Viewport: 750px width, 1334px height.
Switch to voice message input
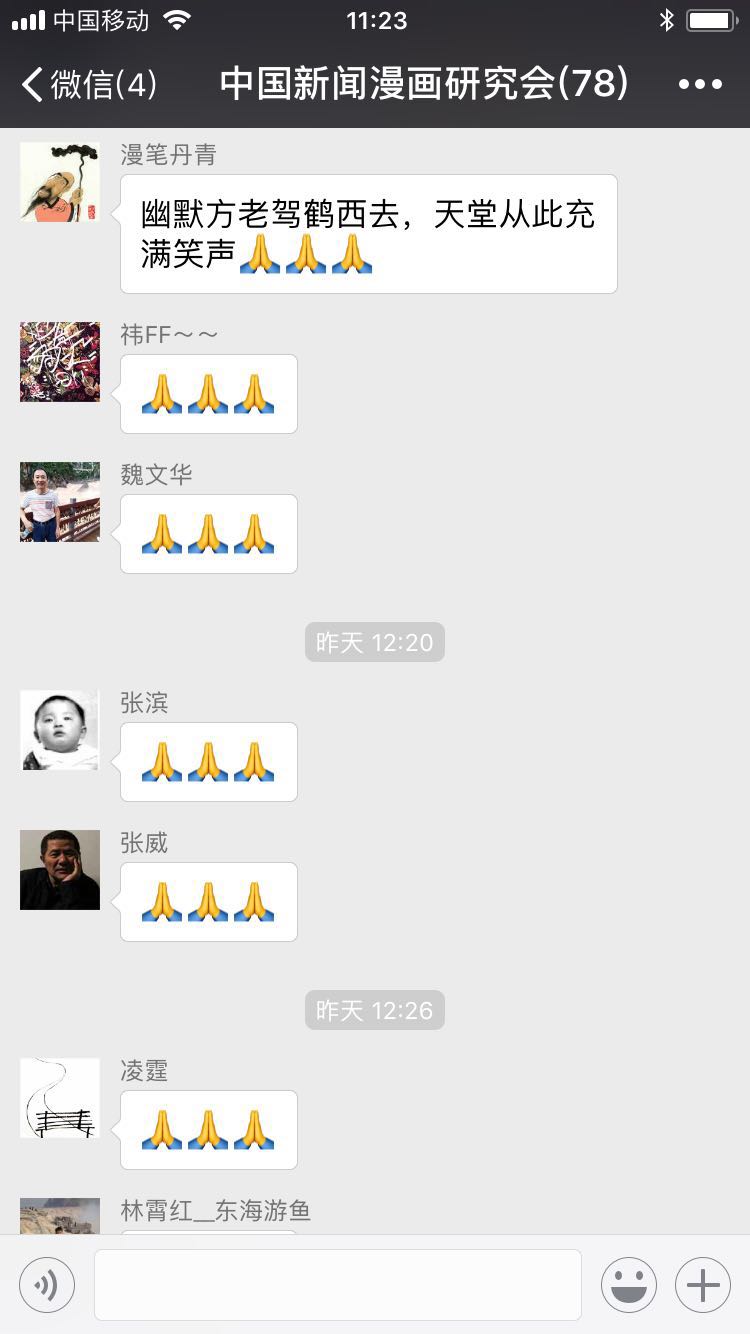pos(47,1285)
